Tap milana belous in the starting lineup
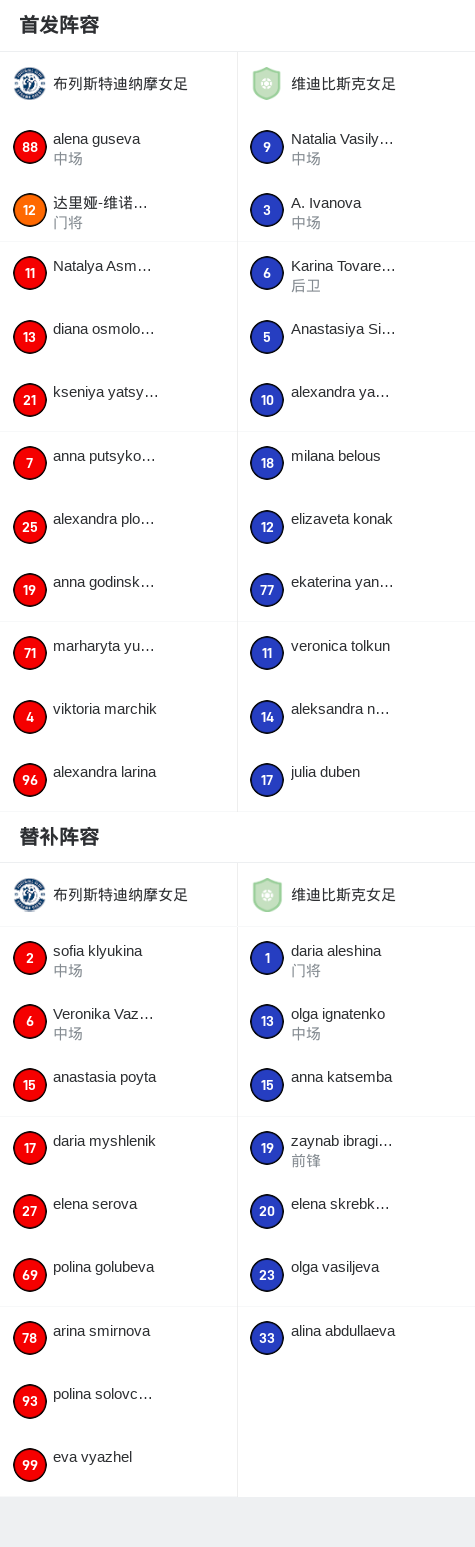This screenshot has width=475, height=1547. tap(356, 464)
